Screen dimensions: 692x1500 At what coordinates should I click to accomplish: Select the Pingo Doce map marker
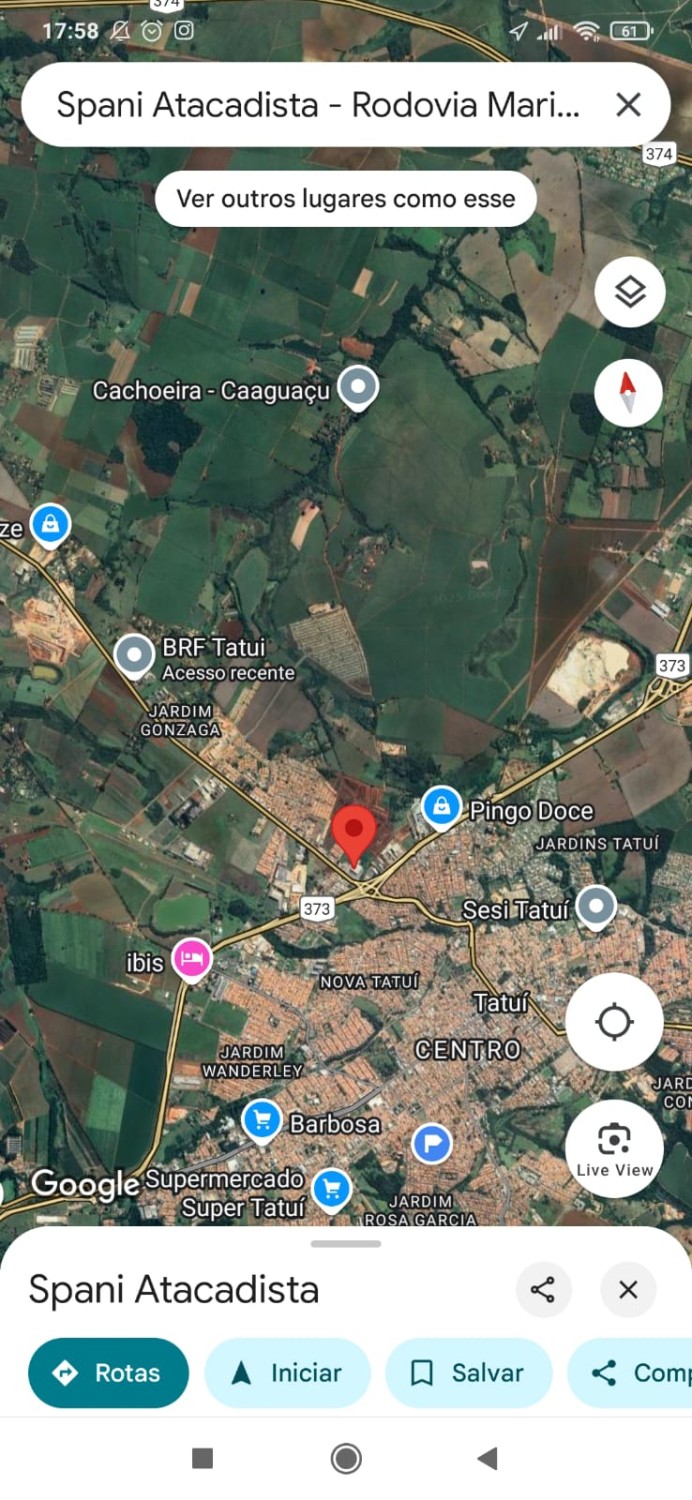pyautogui.click(x=441, y=806)
